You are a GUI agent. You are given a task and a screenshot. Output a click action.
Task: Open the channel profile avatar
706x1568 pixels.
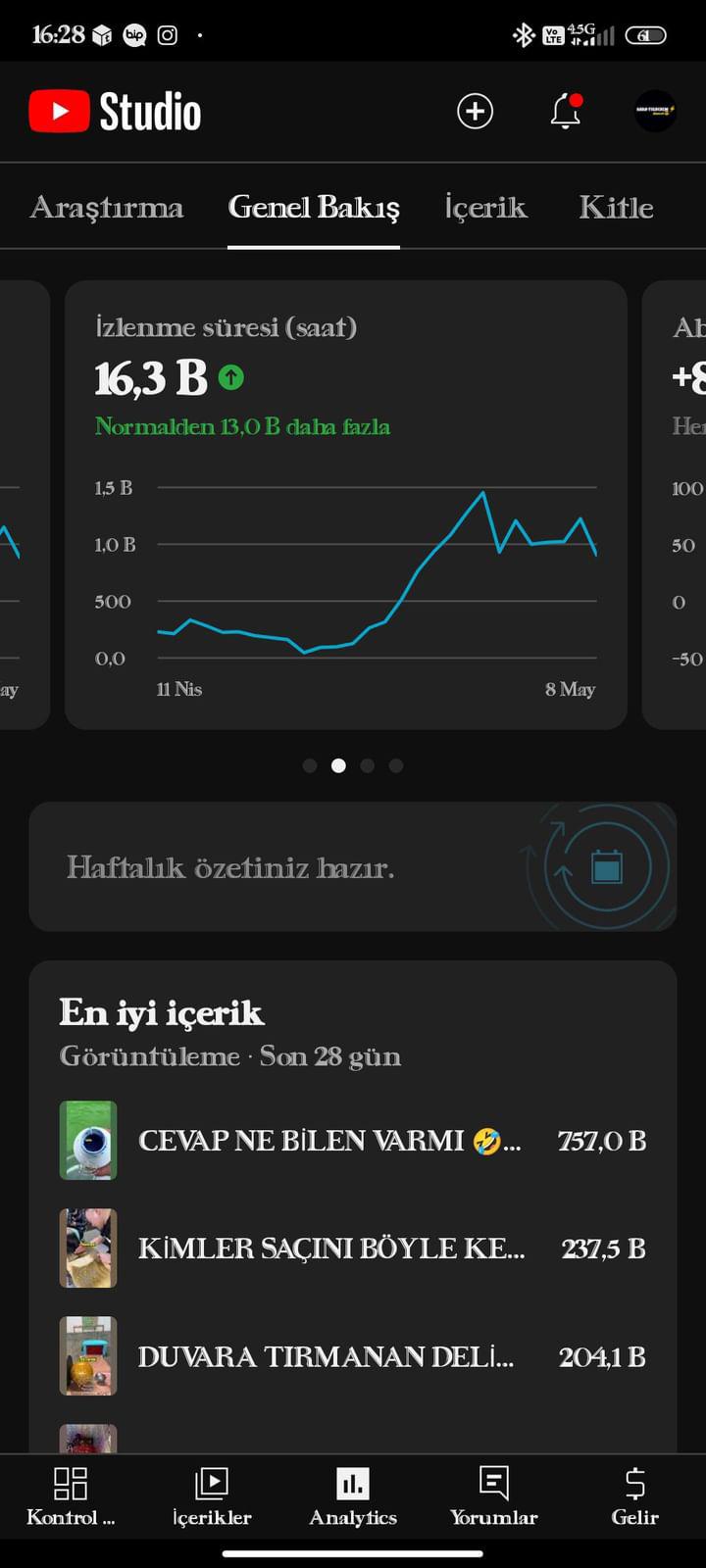coord(655,112)
